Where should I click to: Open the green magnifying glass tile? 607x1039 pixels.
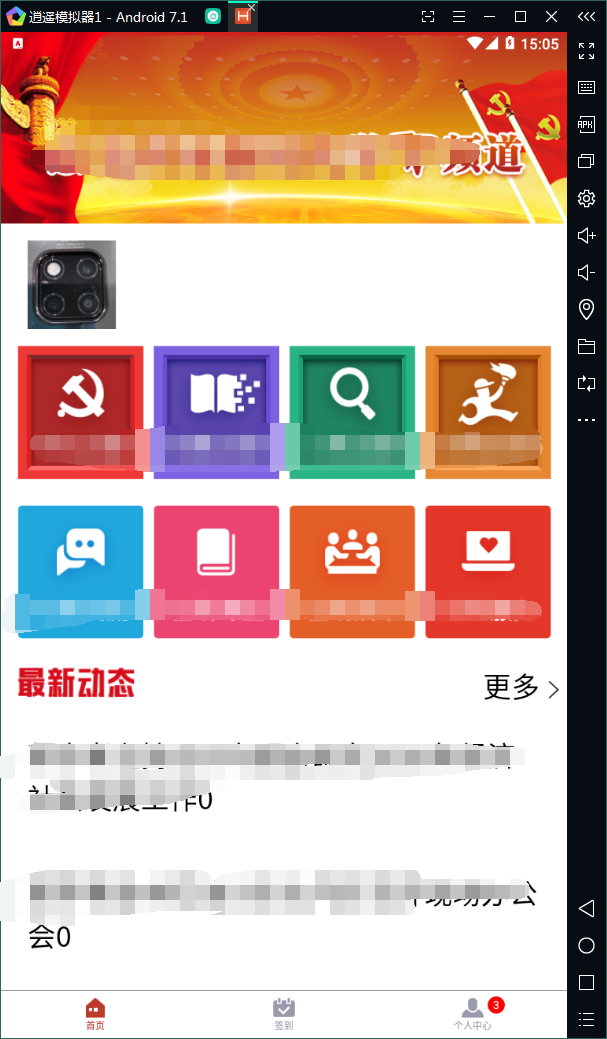click(352, 412)
